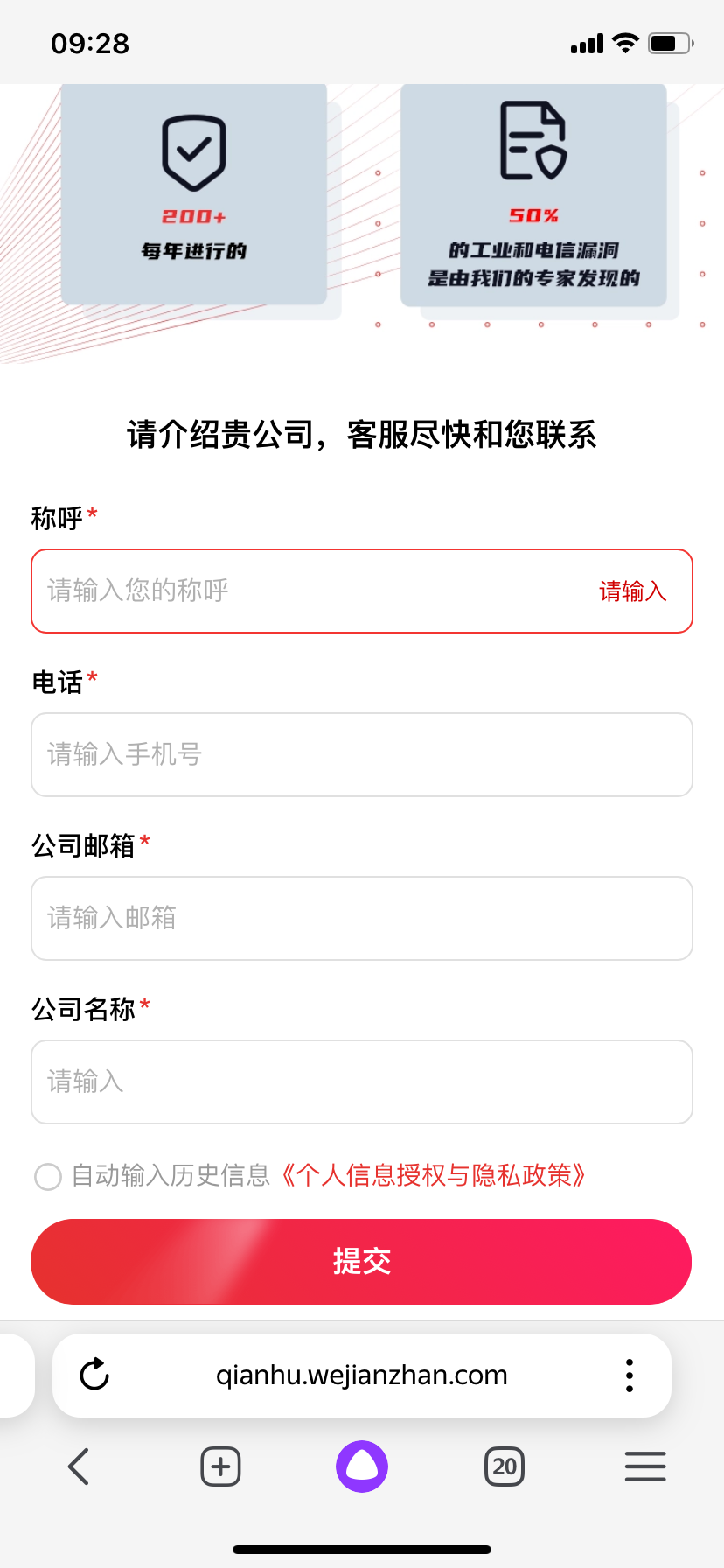This screenshot has width=724, height=1568.
Task: Tap the 称呼 name input field
Action: click(x=315, y=591)
